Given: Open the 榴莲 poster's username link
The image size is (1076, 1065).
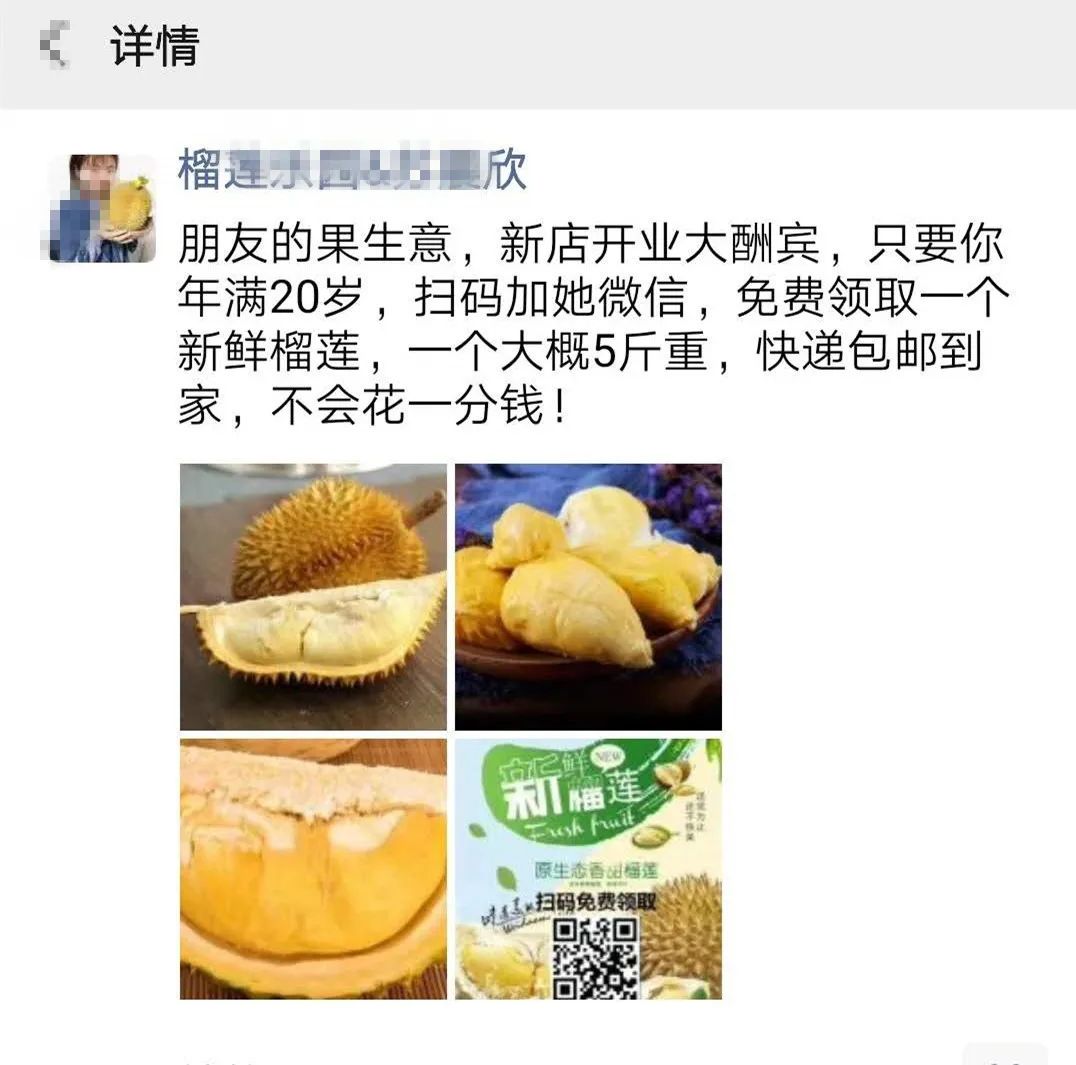Looking at the screenshot, I should click(351, 170).
